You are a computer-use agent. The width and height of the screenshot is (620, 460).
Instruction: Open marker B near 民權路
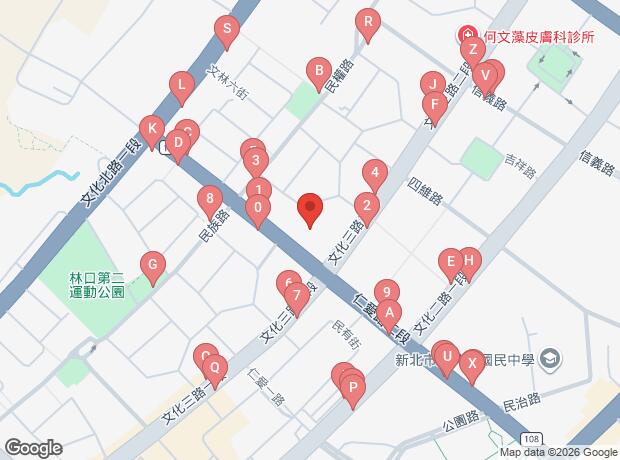pos(318,71)
